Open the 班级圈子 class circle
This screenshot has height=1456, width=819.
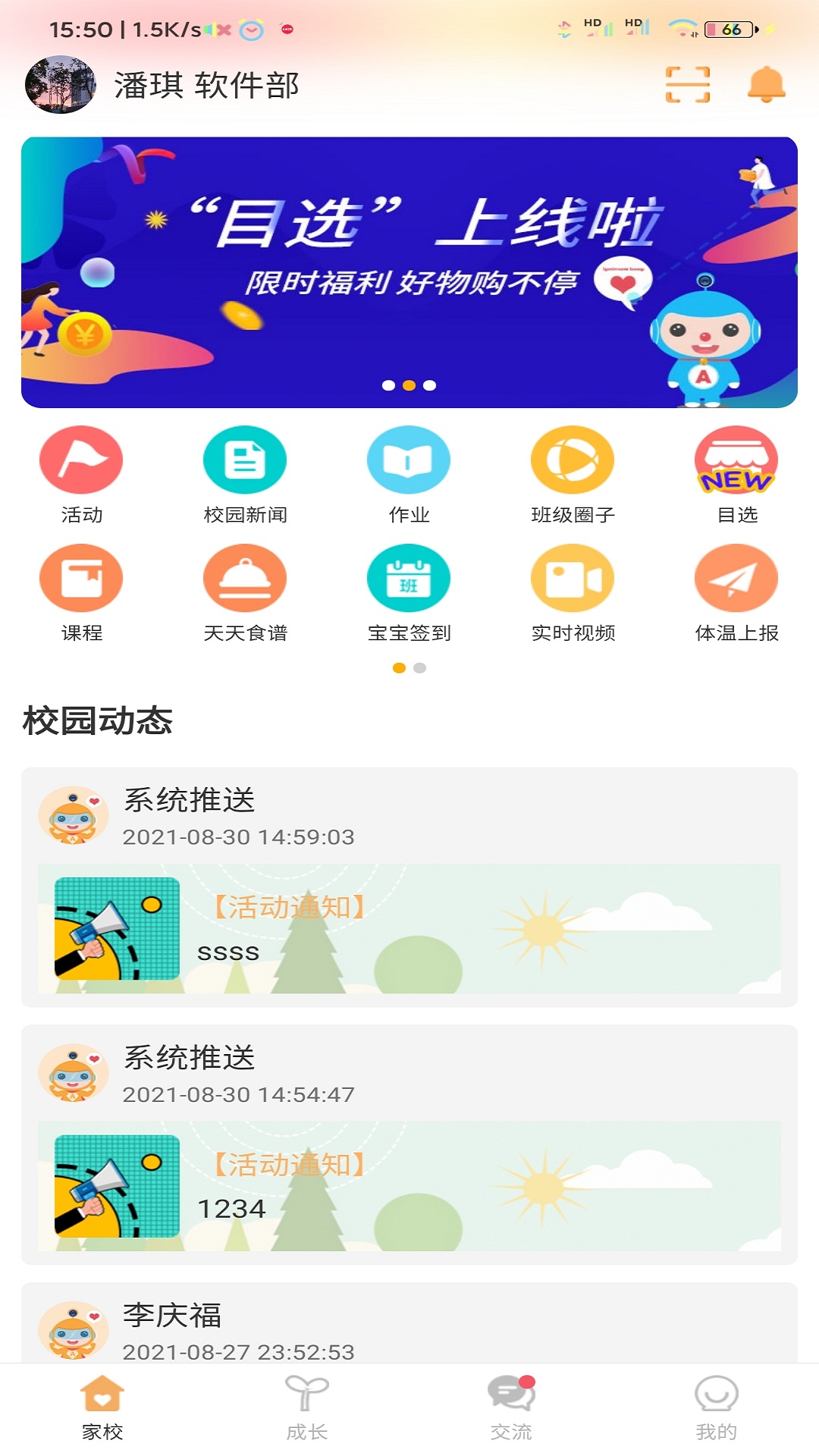tap(573, 470)
